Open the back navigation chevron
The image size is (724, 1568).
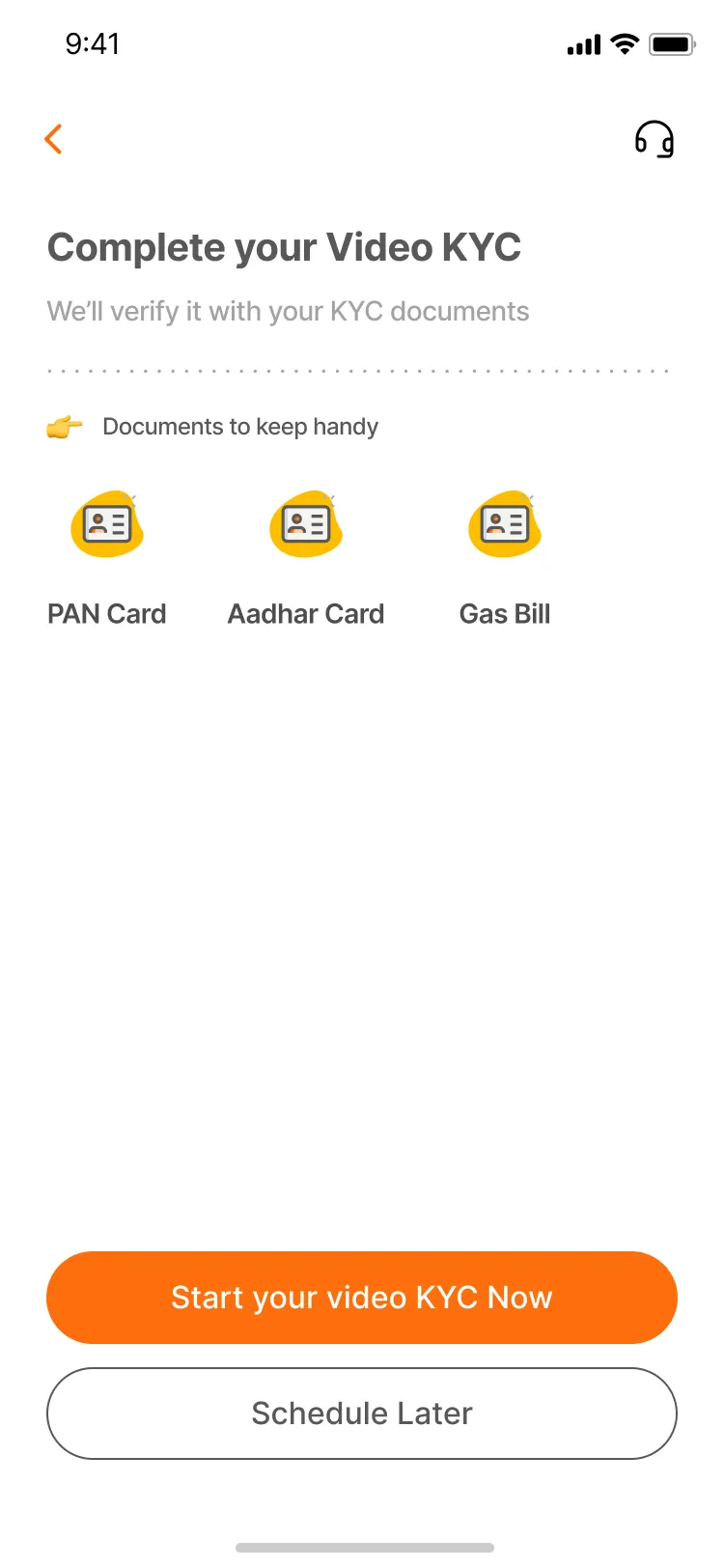coord(53,138)
